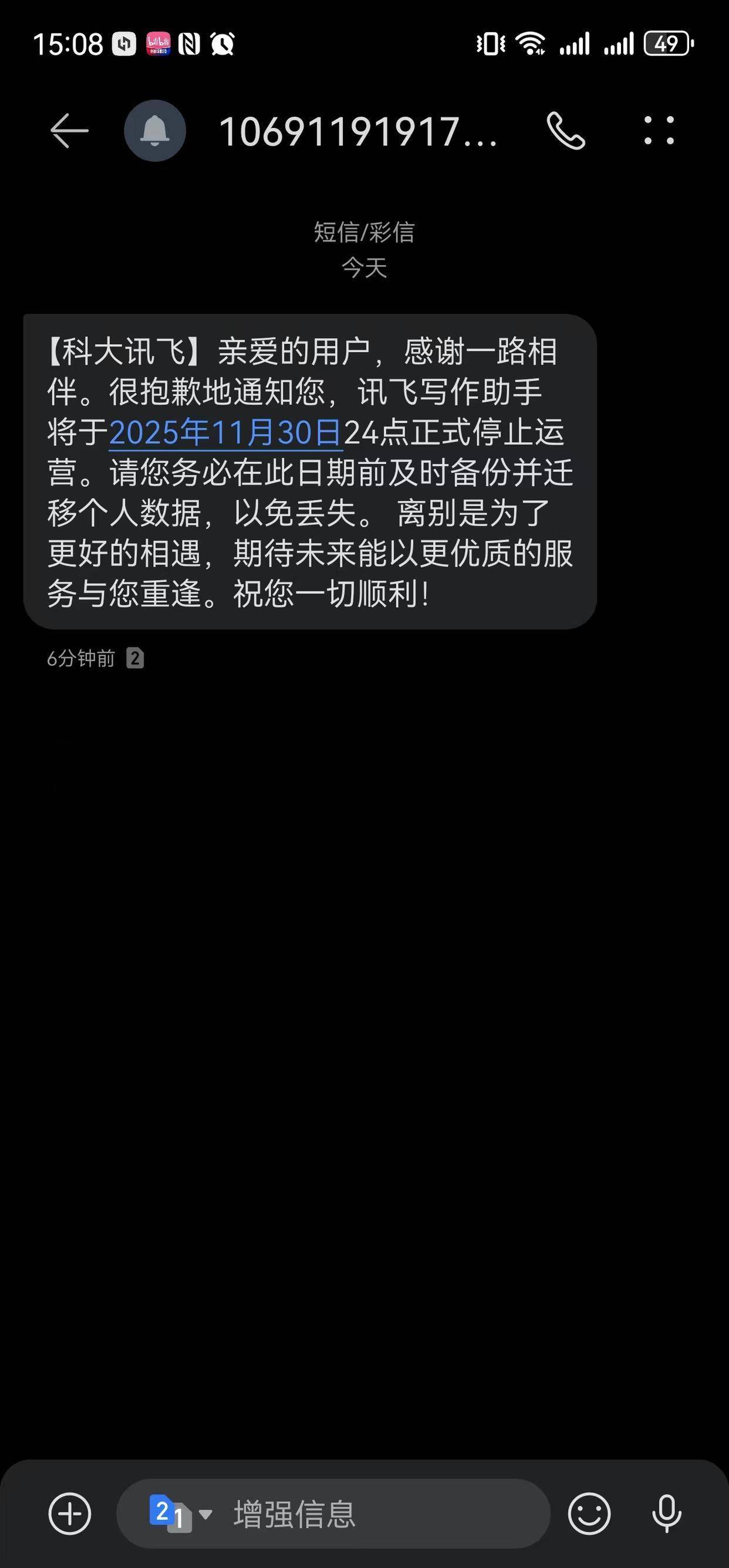Open the emoji picker
Image resolution: width=729 pixels, height=1568 pixels.
pyautogui.click(x=589, y=1514)
